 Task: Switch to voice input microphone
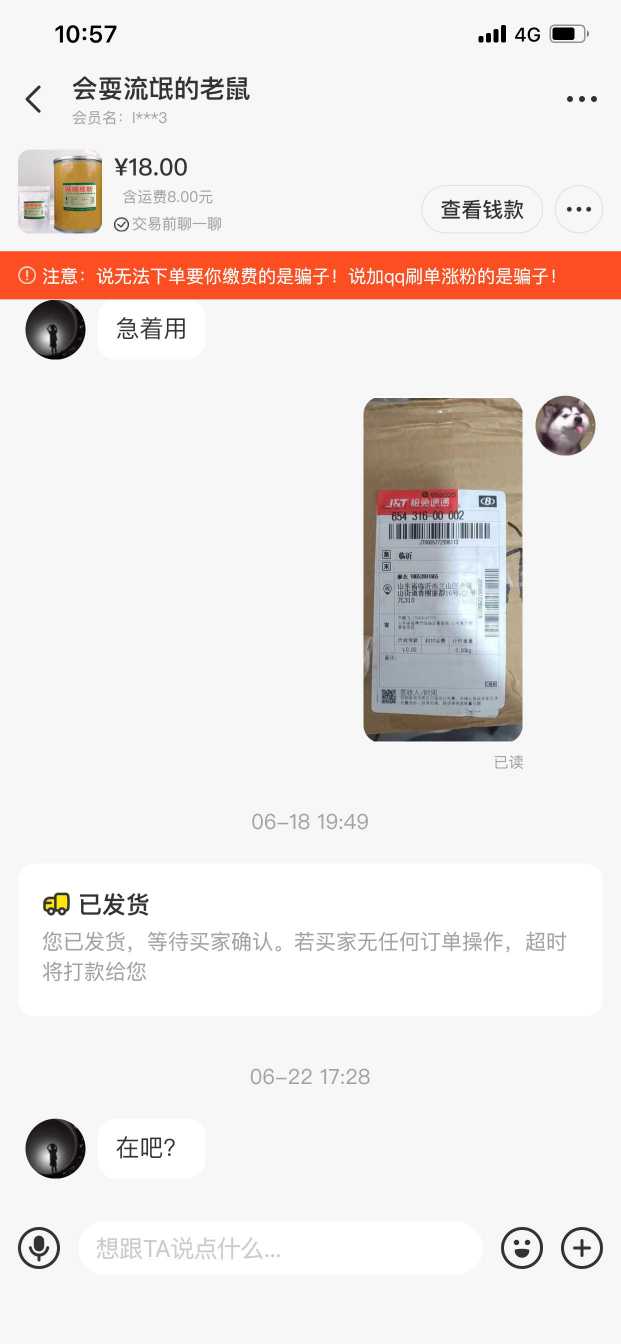click(x=39, y=1247)
